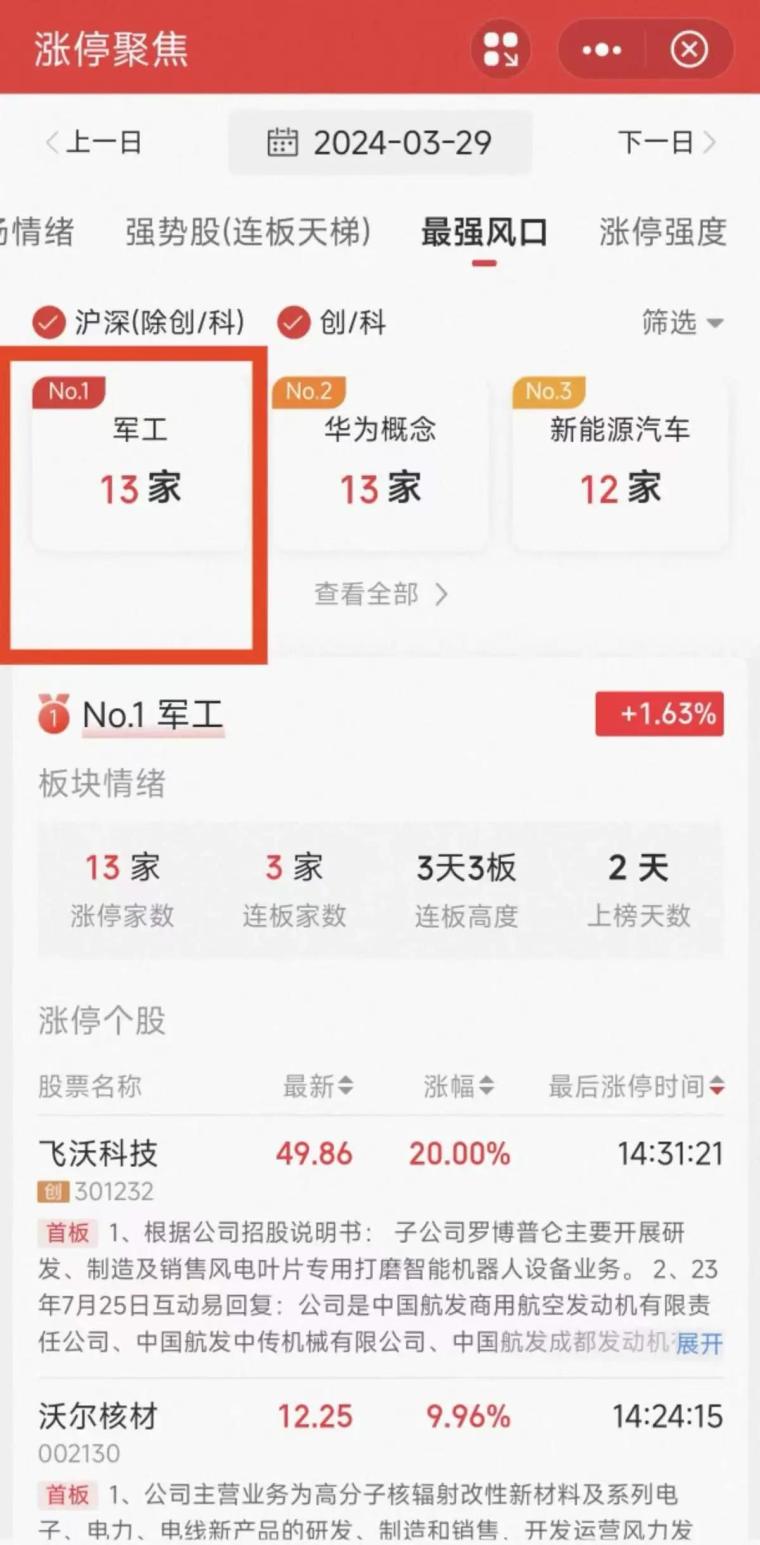
Task: Select the No.2 华为概念 card
Action: tap(380, 462)
